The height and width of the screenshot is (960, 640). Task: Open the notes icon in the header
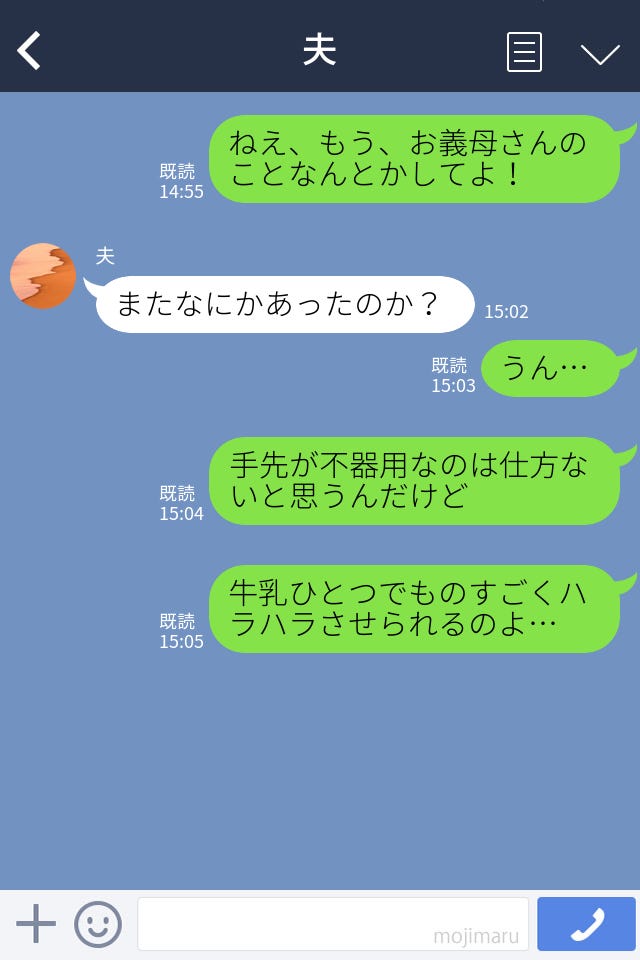[x=524, y=52]
